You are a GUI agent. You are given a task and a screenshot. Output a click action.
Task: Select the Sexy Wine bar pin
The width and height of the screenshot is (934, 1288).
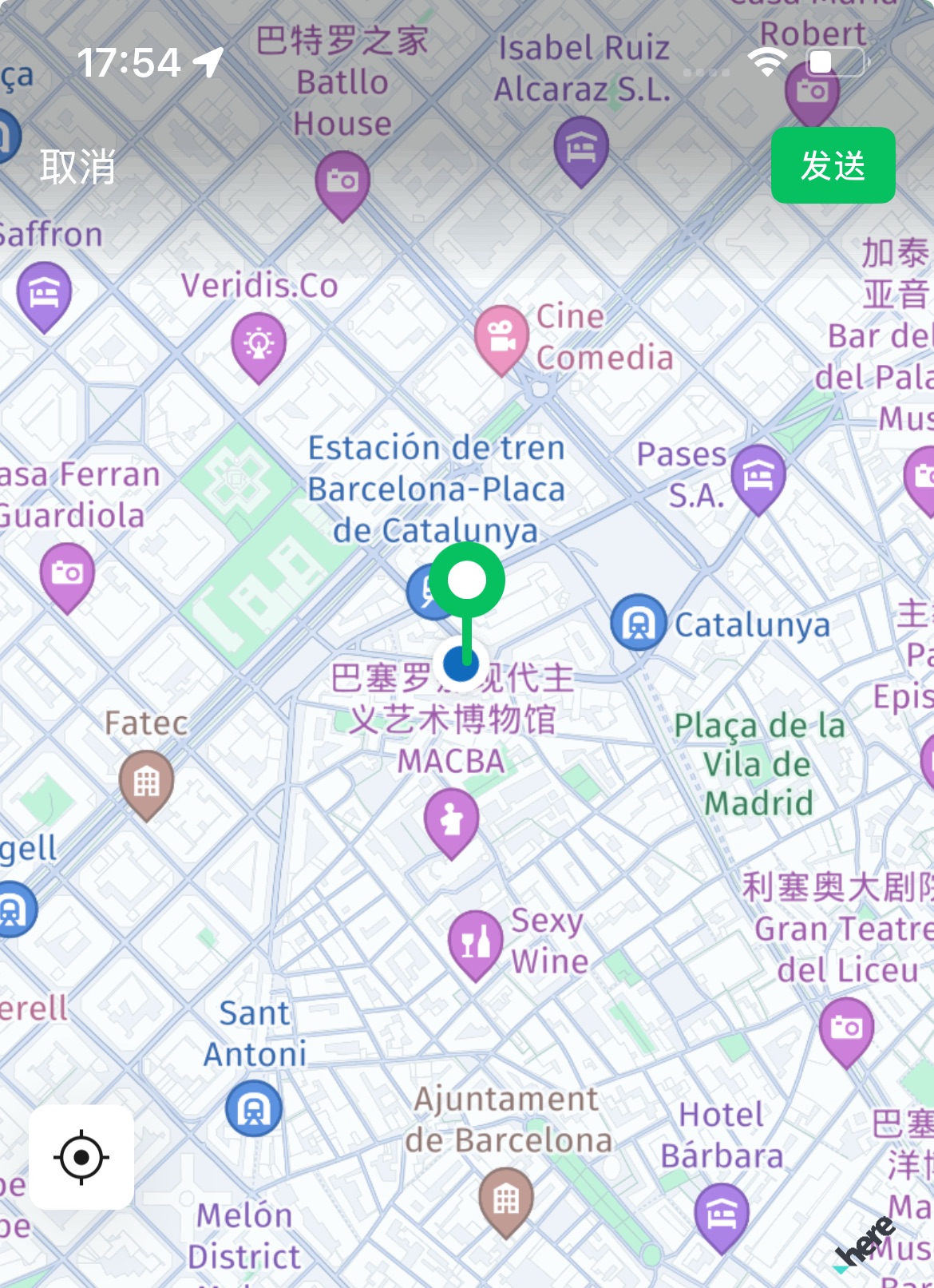coord(475,941)
